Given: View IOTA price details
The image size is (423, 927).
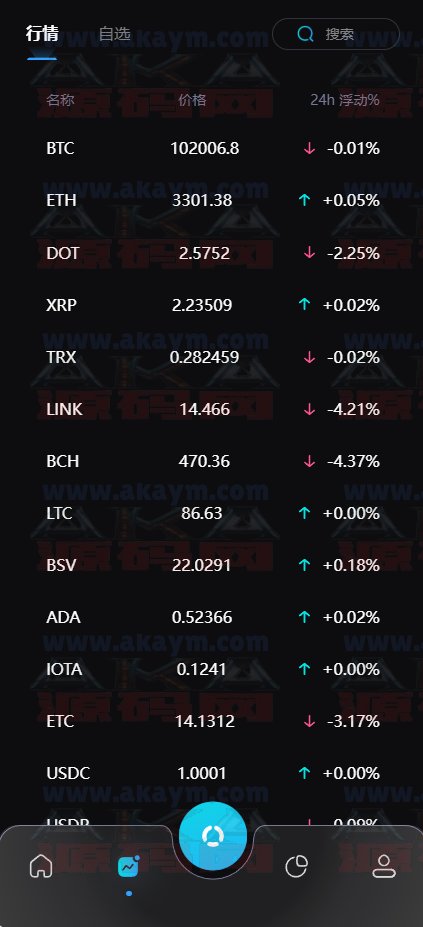Looking at the screenshot, I should pos(212,669).
